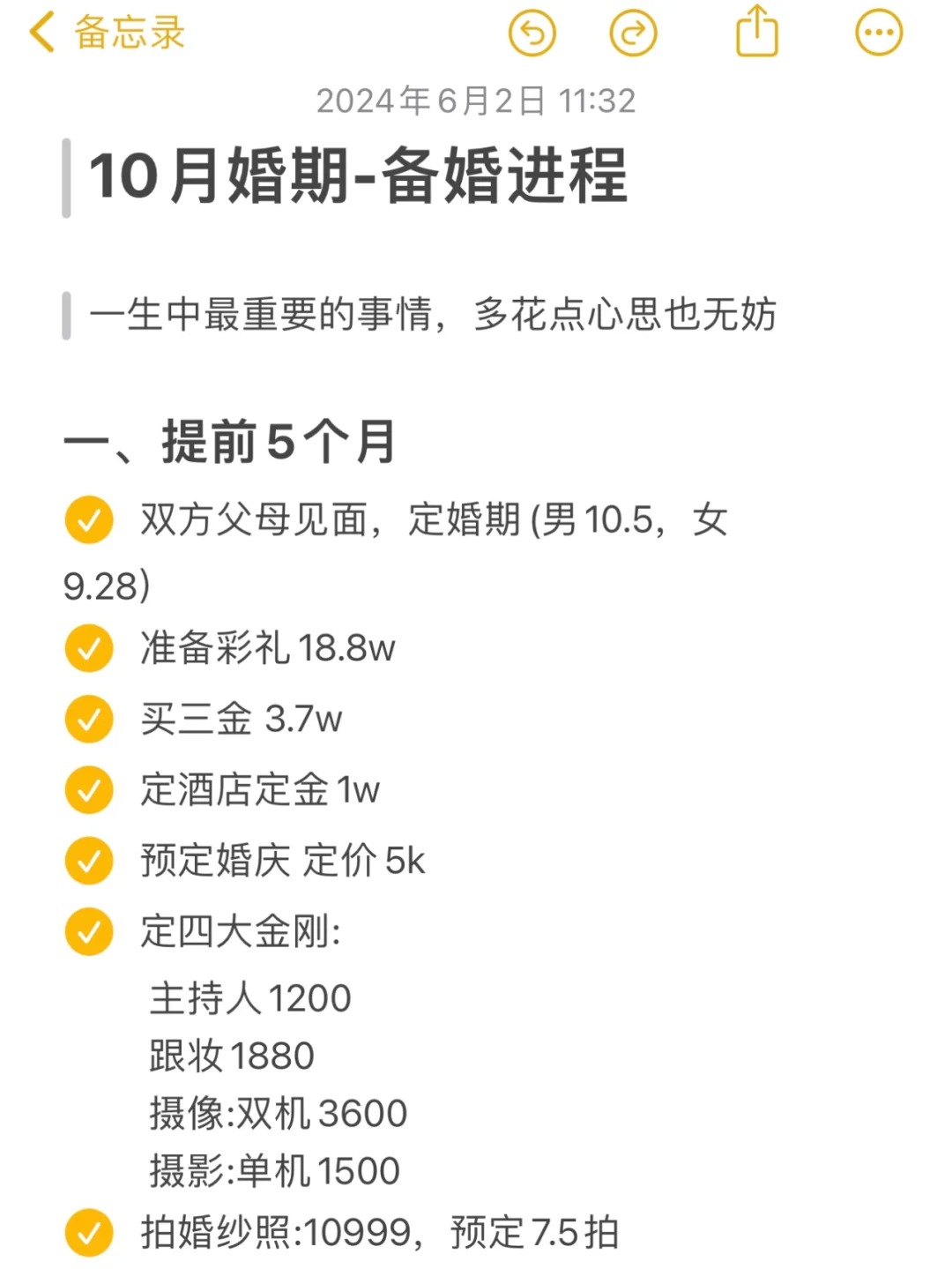The image size is (952, 1269).
Task: Go back to 备忘录 list
Action: (x=106, y=34)
